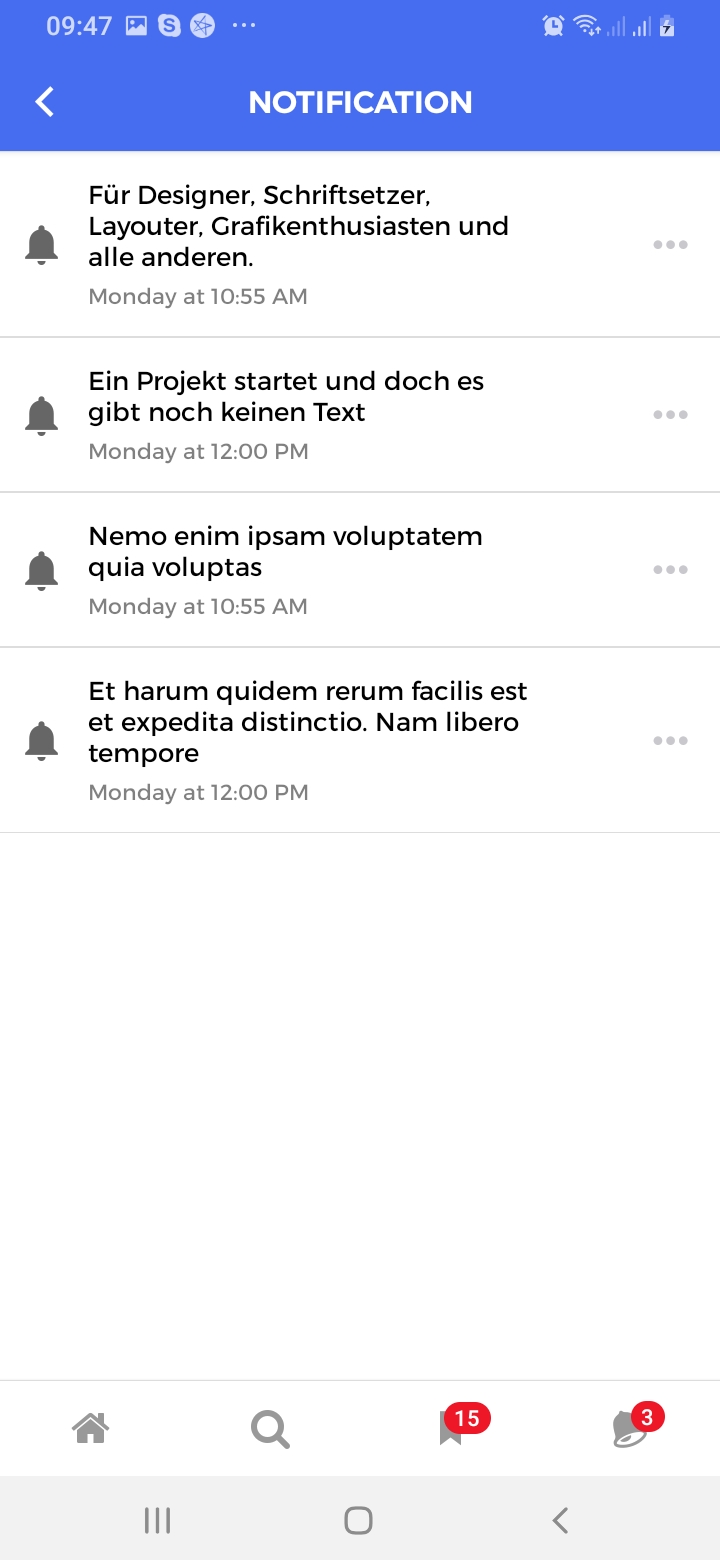Open the chat icon with 3 unread messages
This screenshot has width=720, height=1560.
pyautogui.click(x=632, y=1430)
